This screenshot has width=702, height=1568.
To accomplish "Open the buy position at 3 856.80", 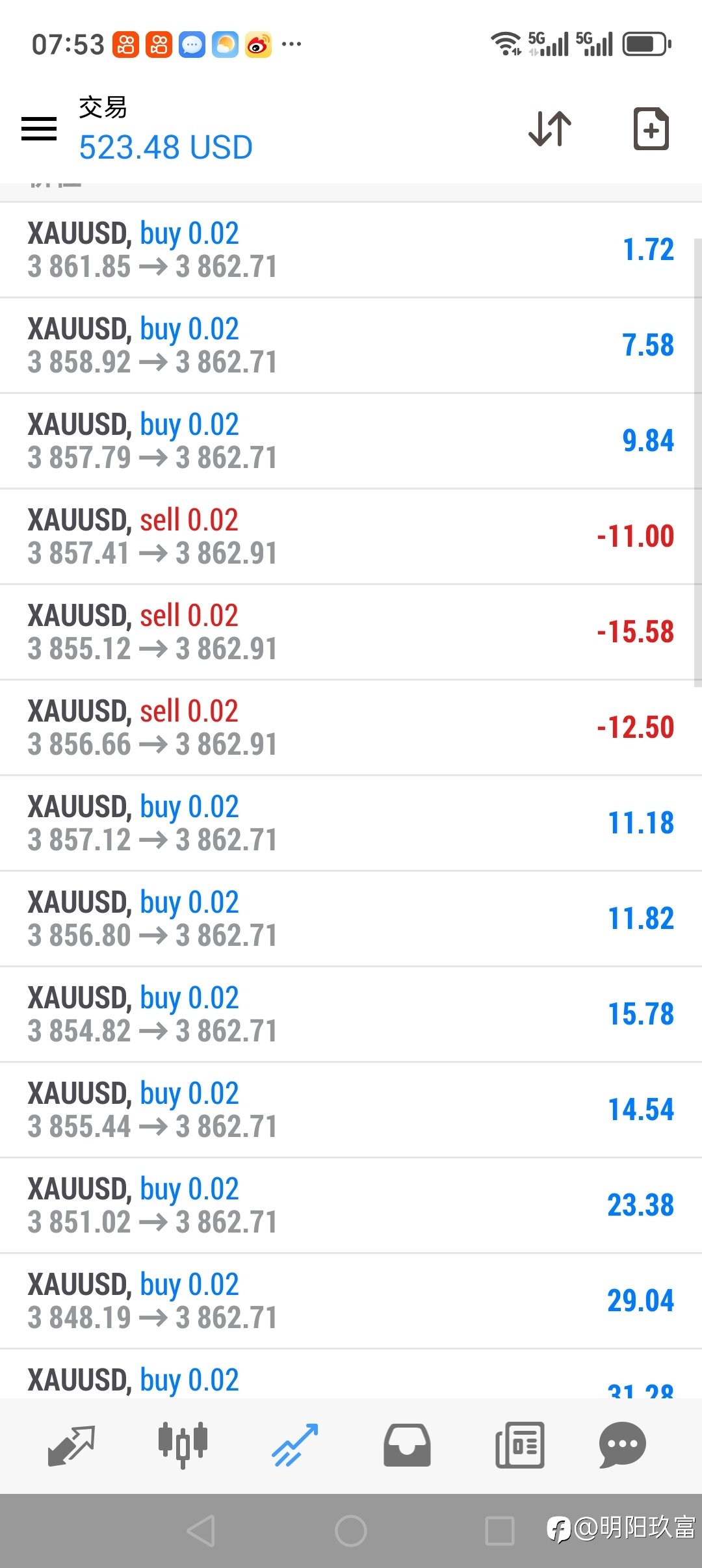I will click(x=351, y=919).
